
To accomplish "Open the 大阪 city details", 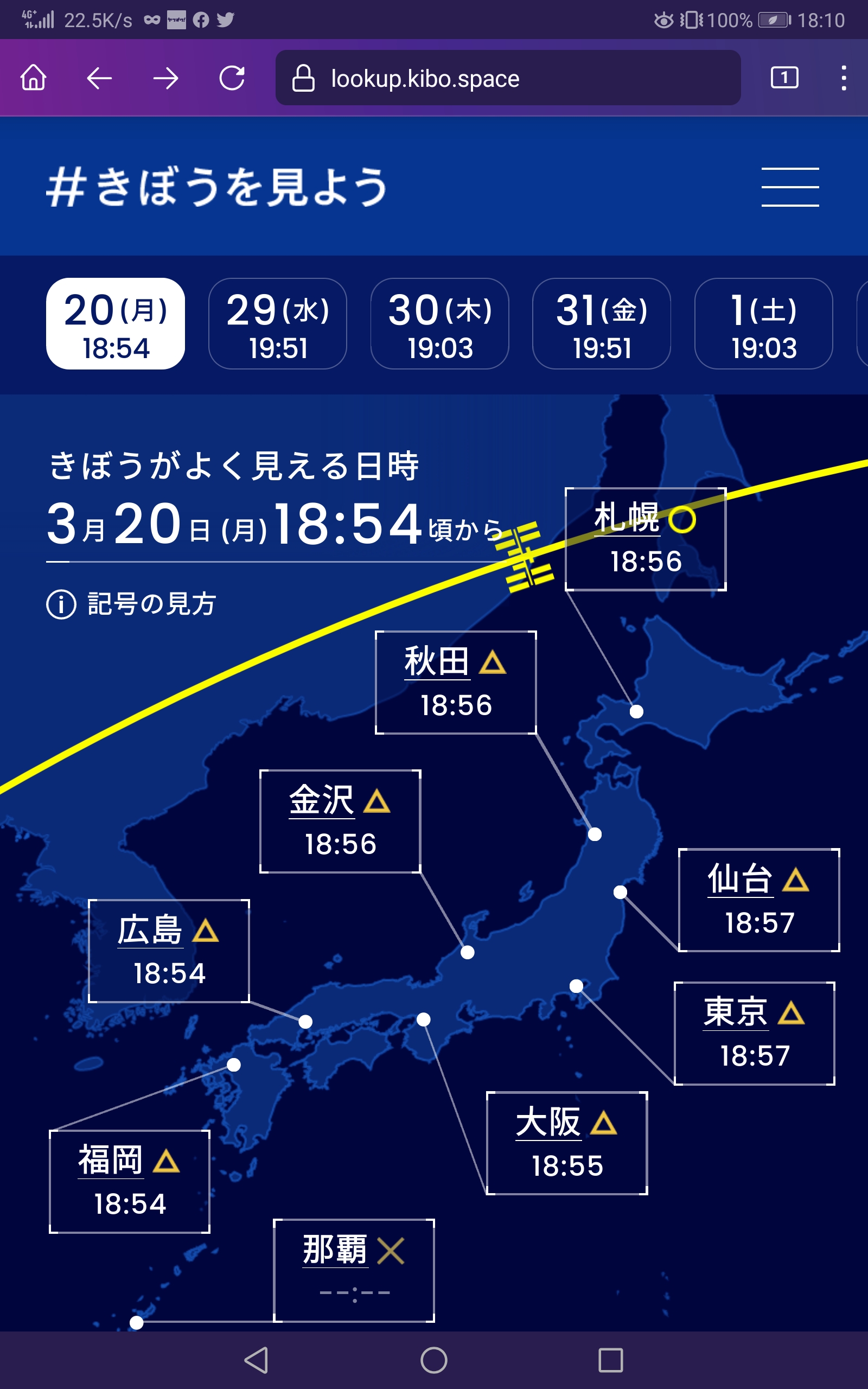I will [567, 1143].
